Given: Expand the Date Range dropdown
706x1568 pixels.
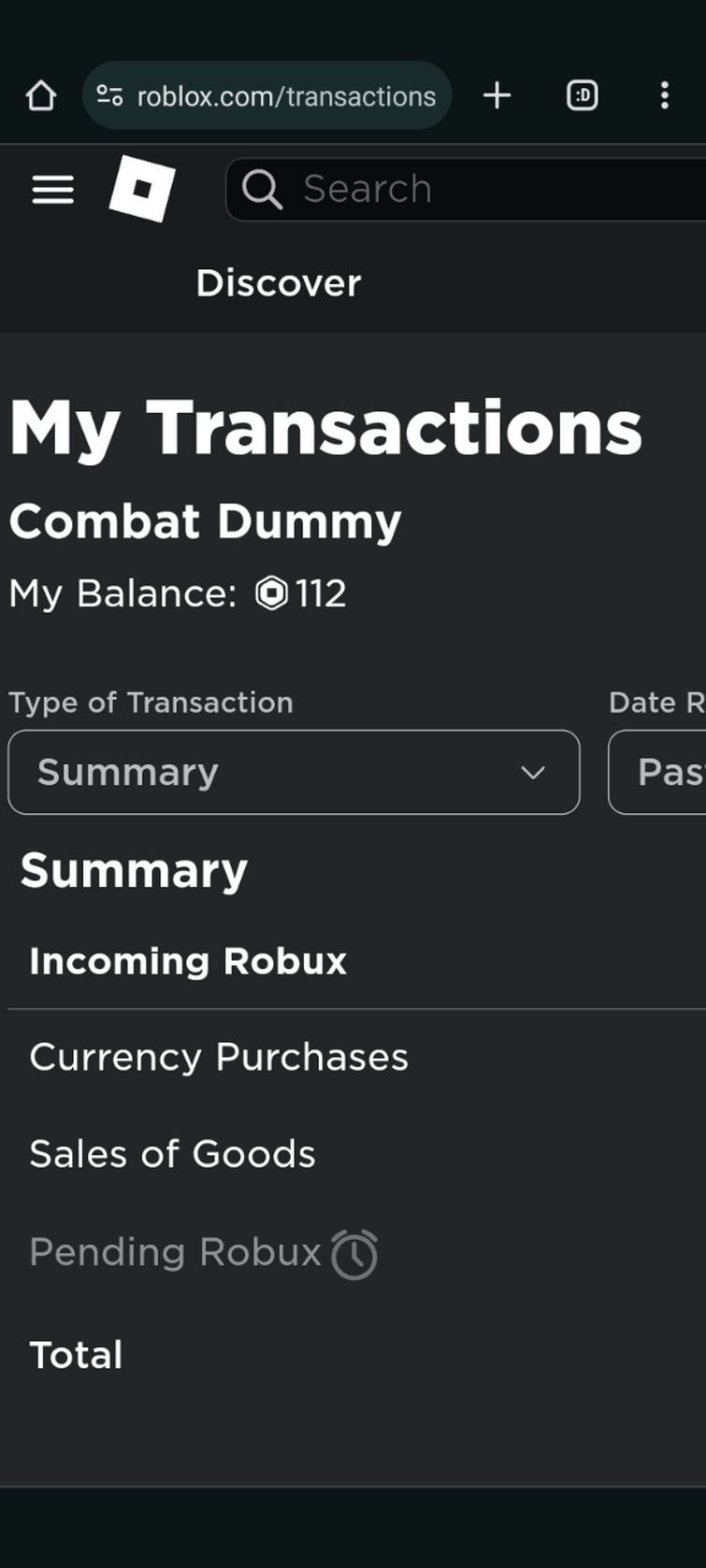Looking at the screenshot, I should [x=657, y=772].
